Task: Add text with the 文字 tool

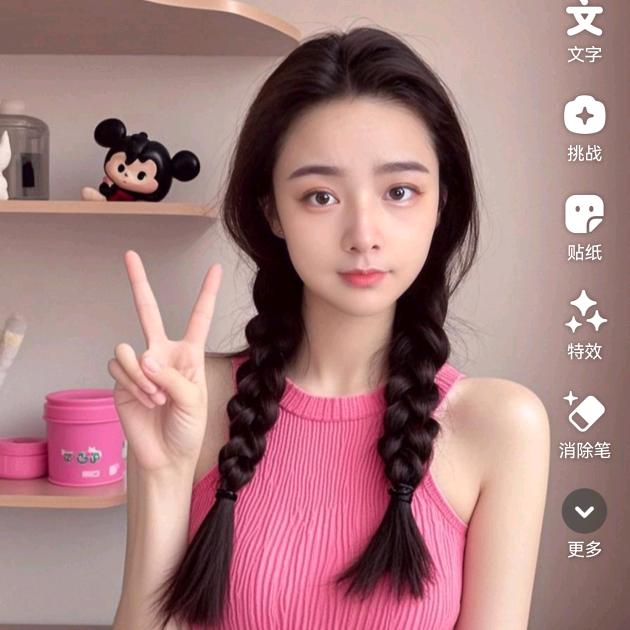Action: 585,30
